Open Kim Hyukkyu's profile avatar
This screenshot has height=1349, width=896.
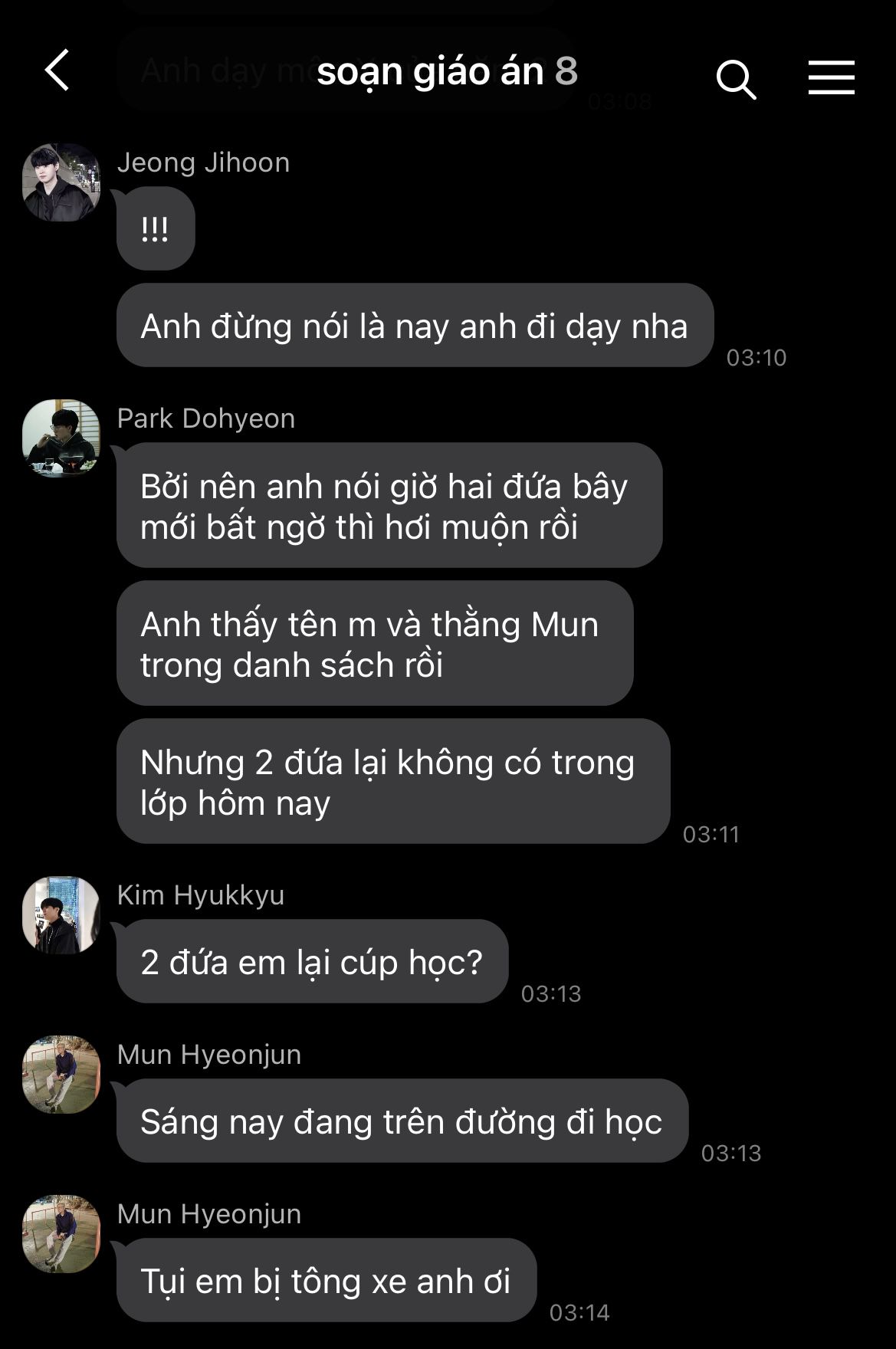coord(61,914)
